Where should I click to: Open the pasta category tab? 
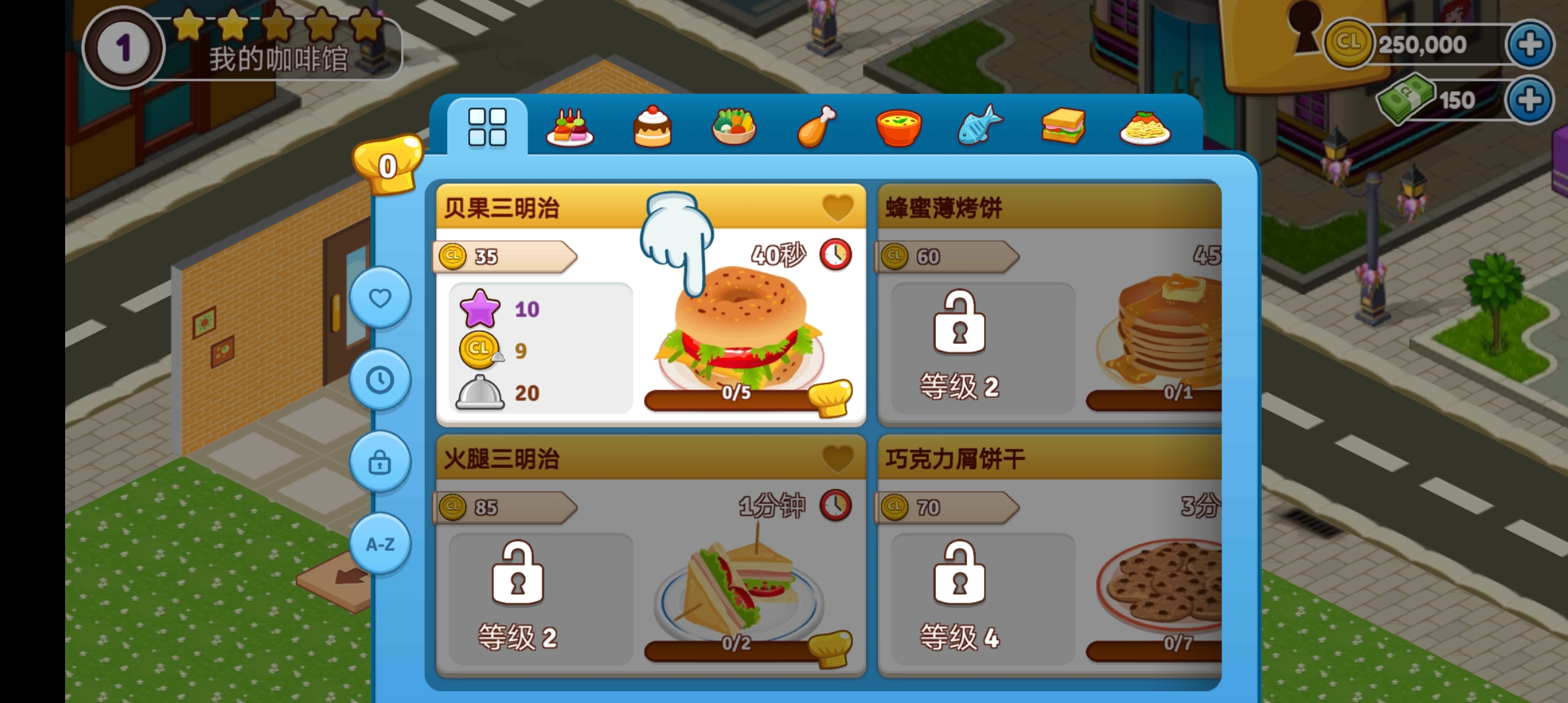click(x=1145, y=127)
